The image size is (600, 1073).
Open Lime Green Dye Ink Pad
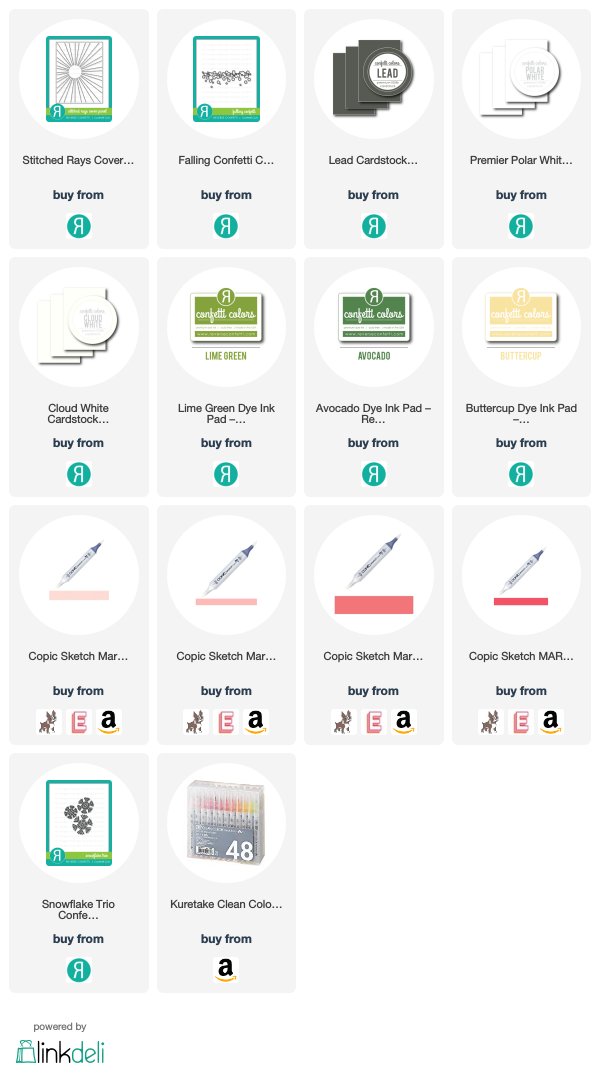(x=226, y=377)
